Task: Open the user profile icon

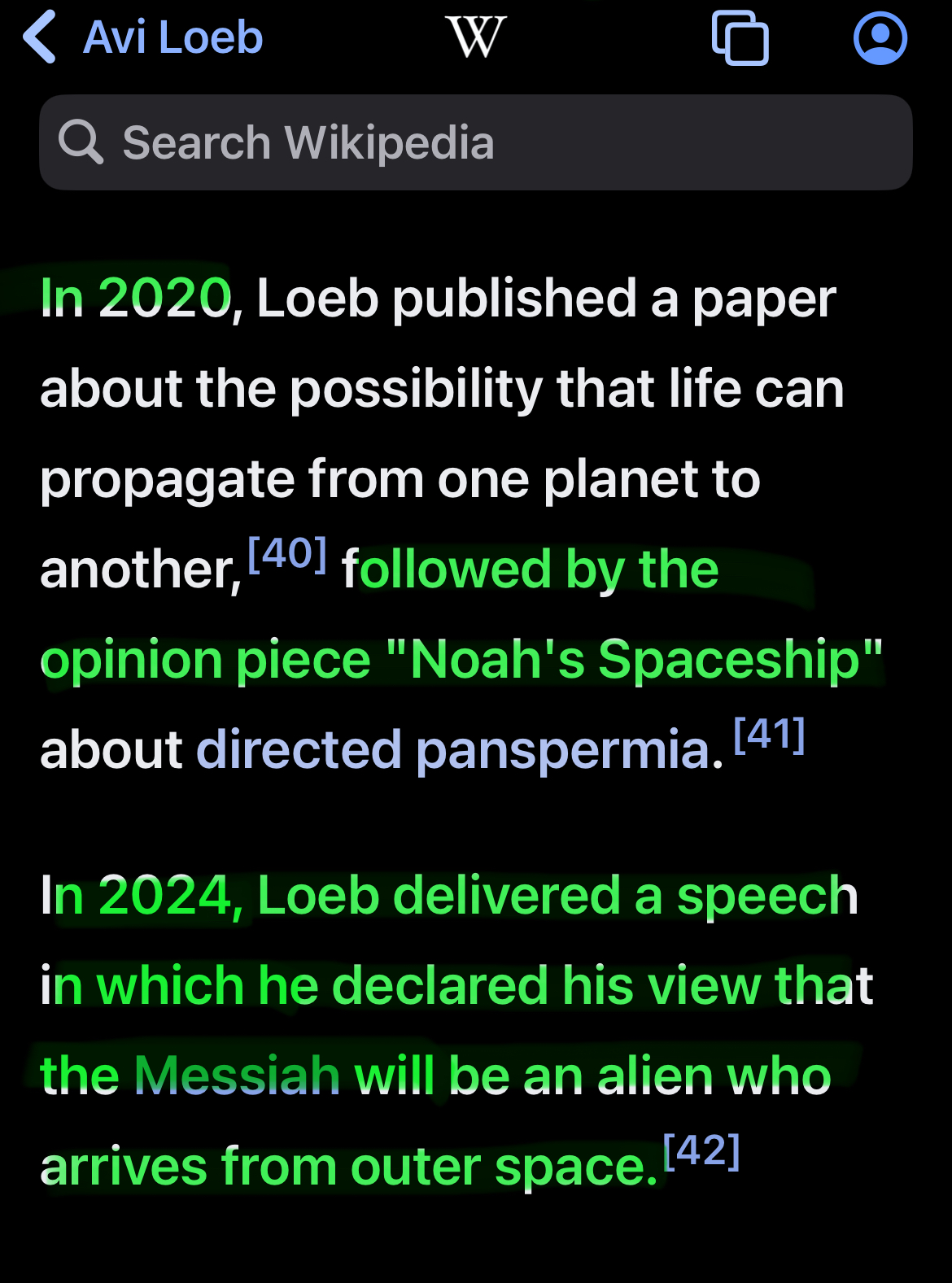Action: (x=880, y=38)
